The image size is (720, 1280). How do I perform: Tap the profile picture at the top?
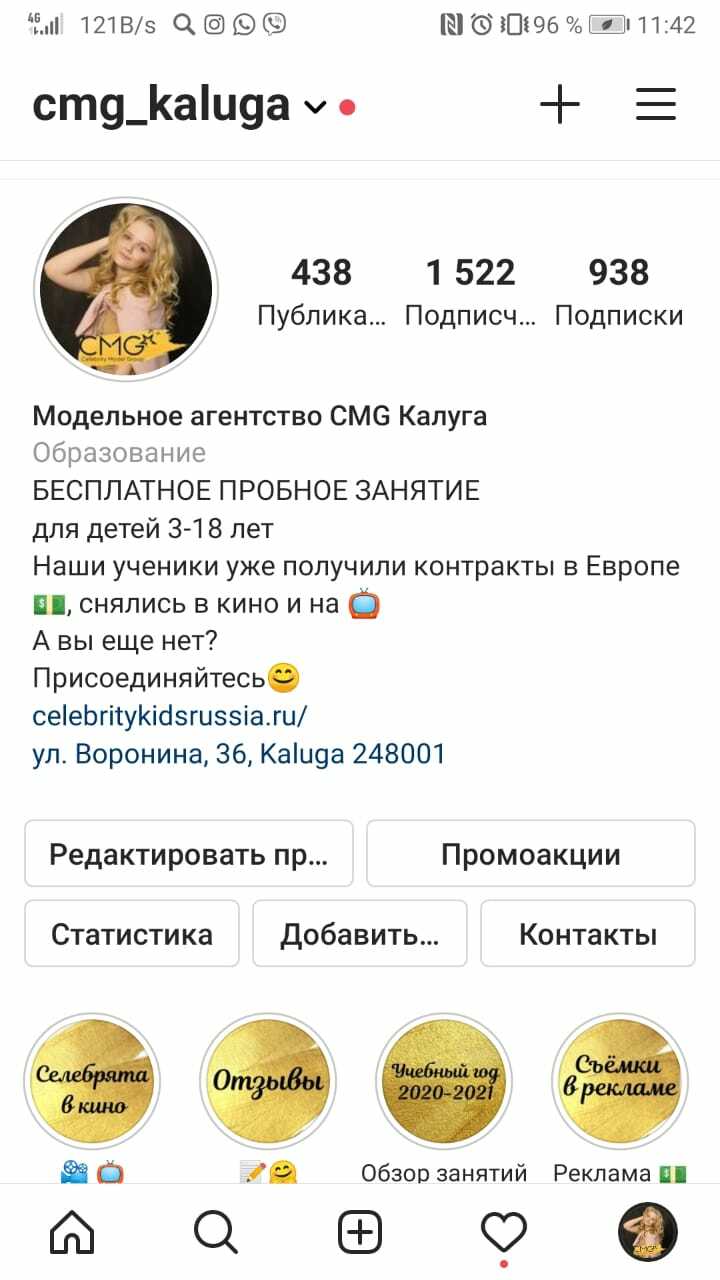tap(126, 290)
